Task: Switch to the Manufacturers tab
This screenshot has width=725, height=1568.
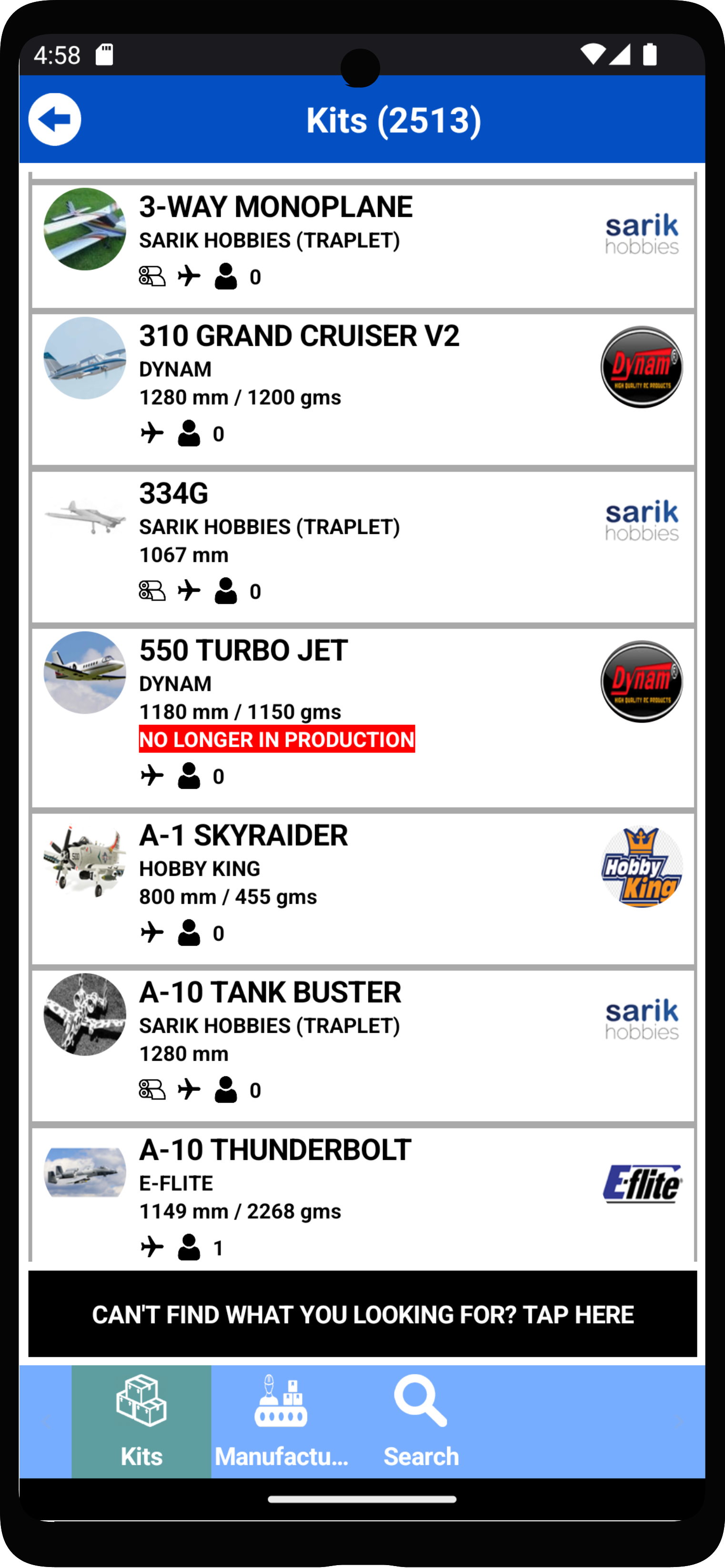Action: [281, 1422]
